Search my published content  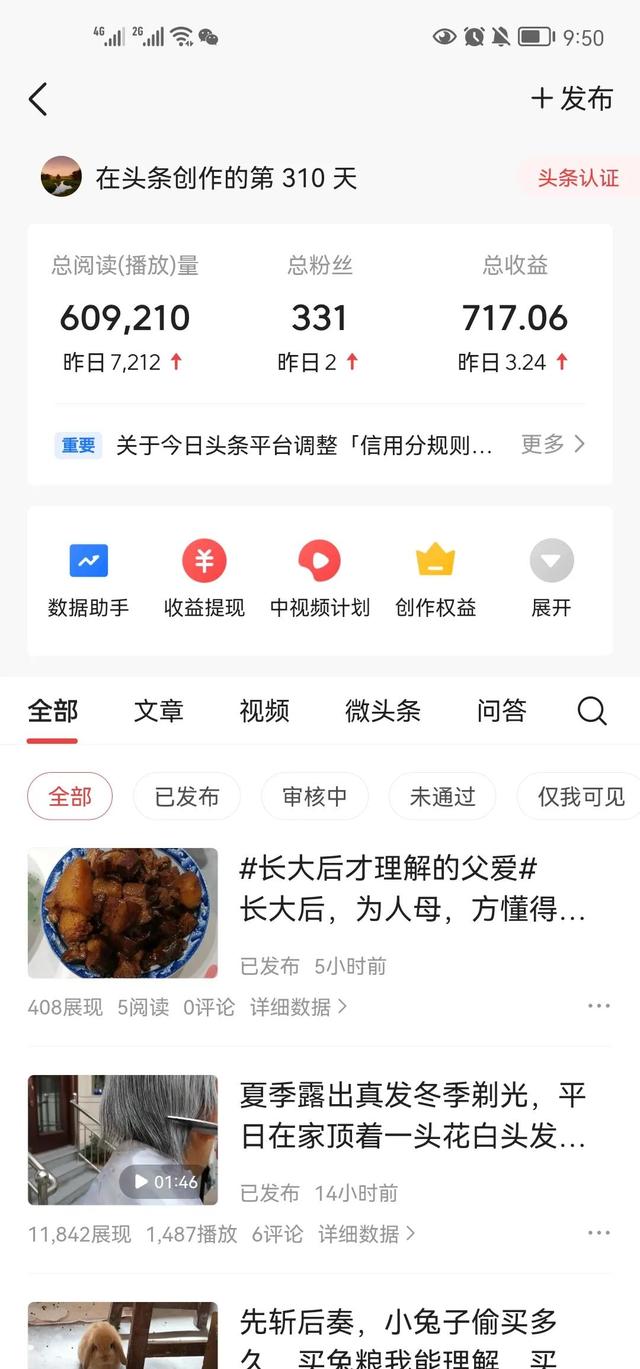tap(592, 711)
